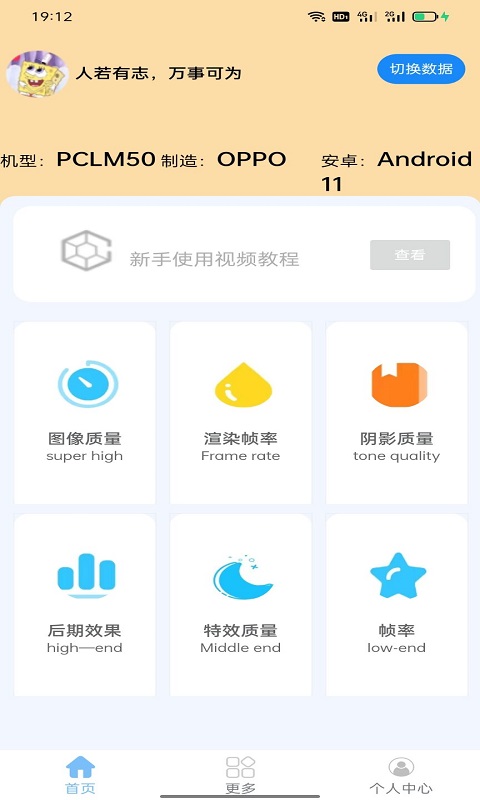Viewport: 480px width, 800px height.
Task: Open the 图像质量 super high card
Action: (85, 413)
